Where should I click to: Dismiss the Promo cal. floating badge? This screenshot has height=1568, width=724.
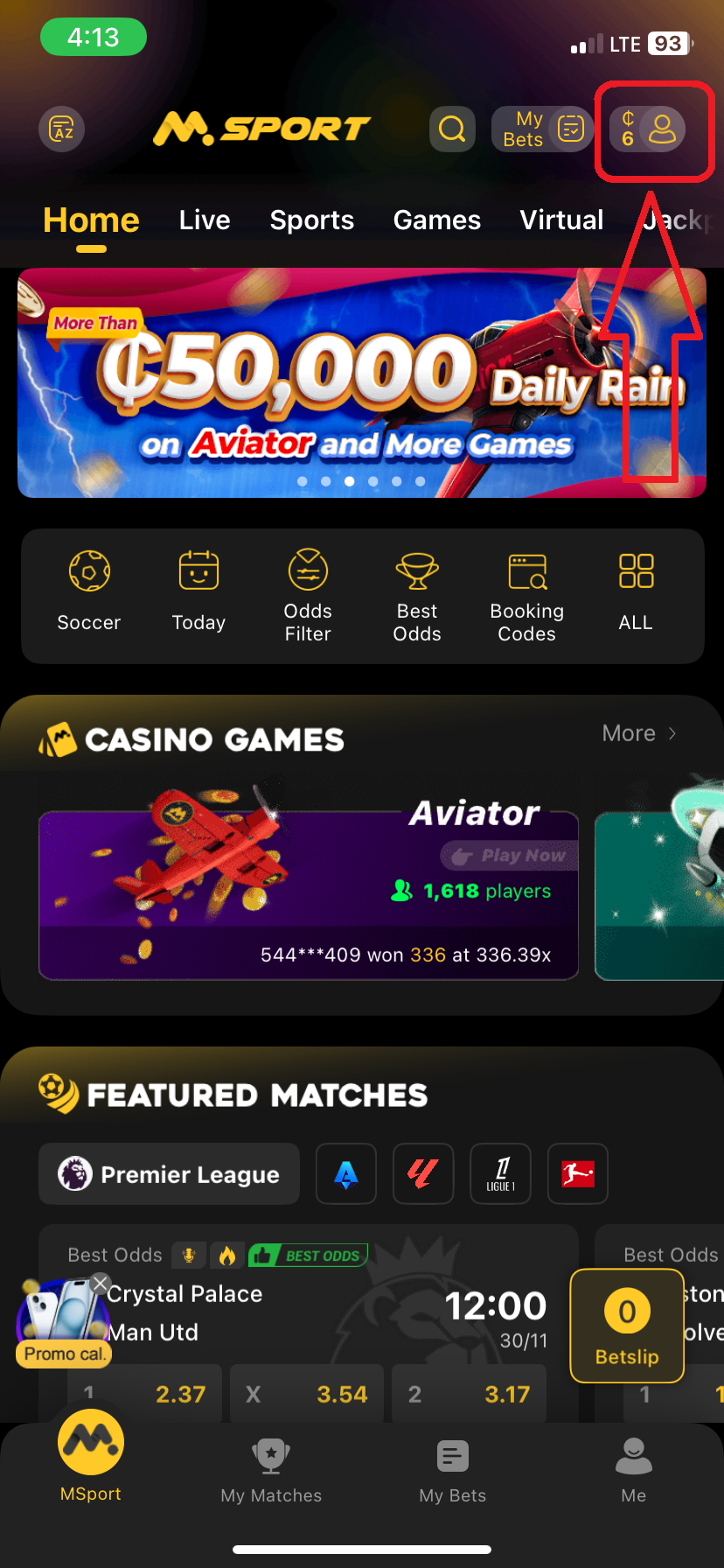pyautogui.click(x=101, y=1284)
